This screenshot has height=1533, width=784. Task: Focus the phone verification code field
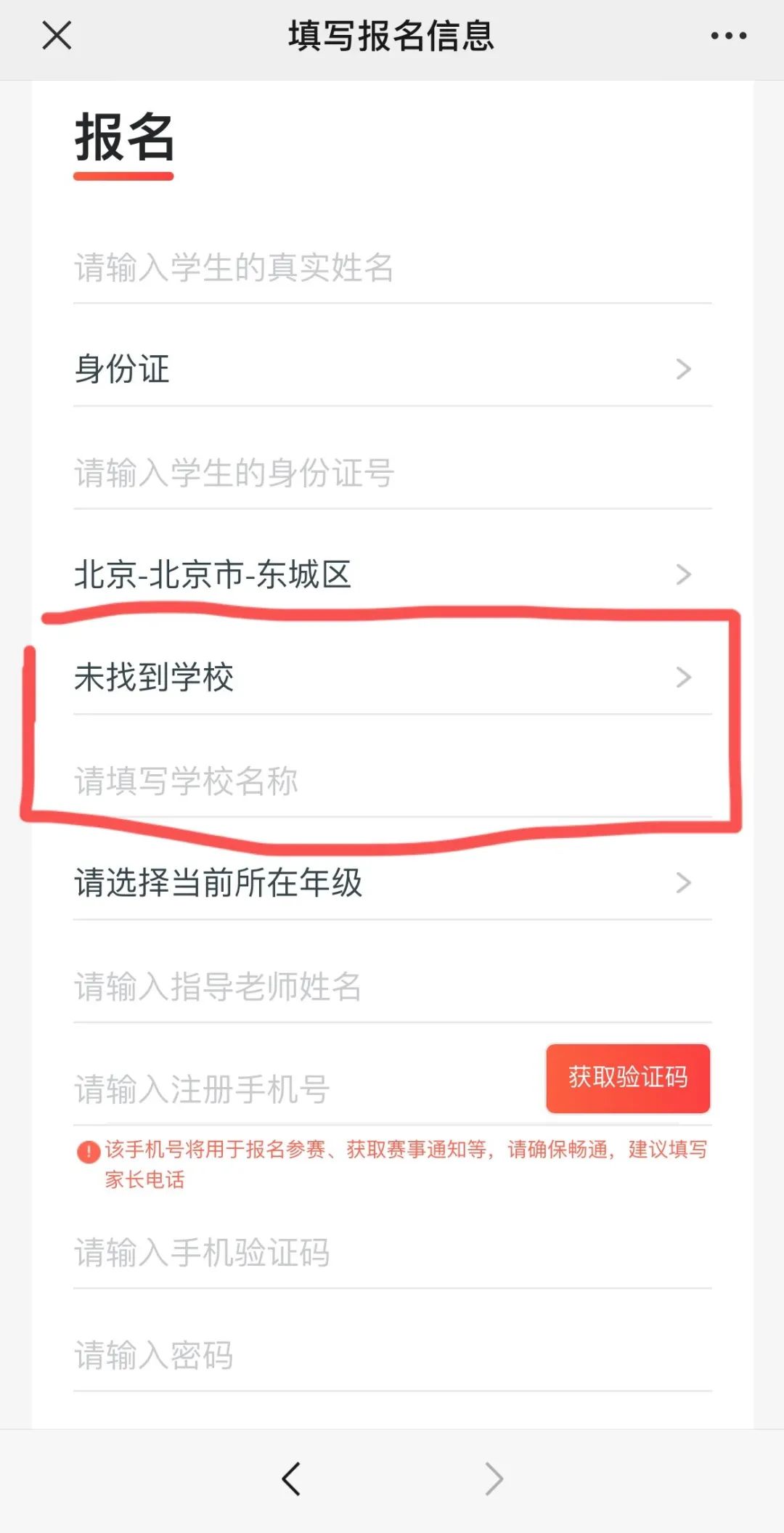coord(392,1253)
